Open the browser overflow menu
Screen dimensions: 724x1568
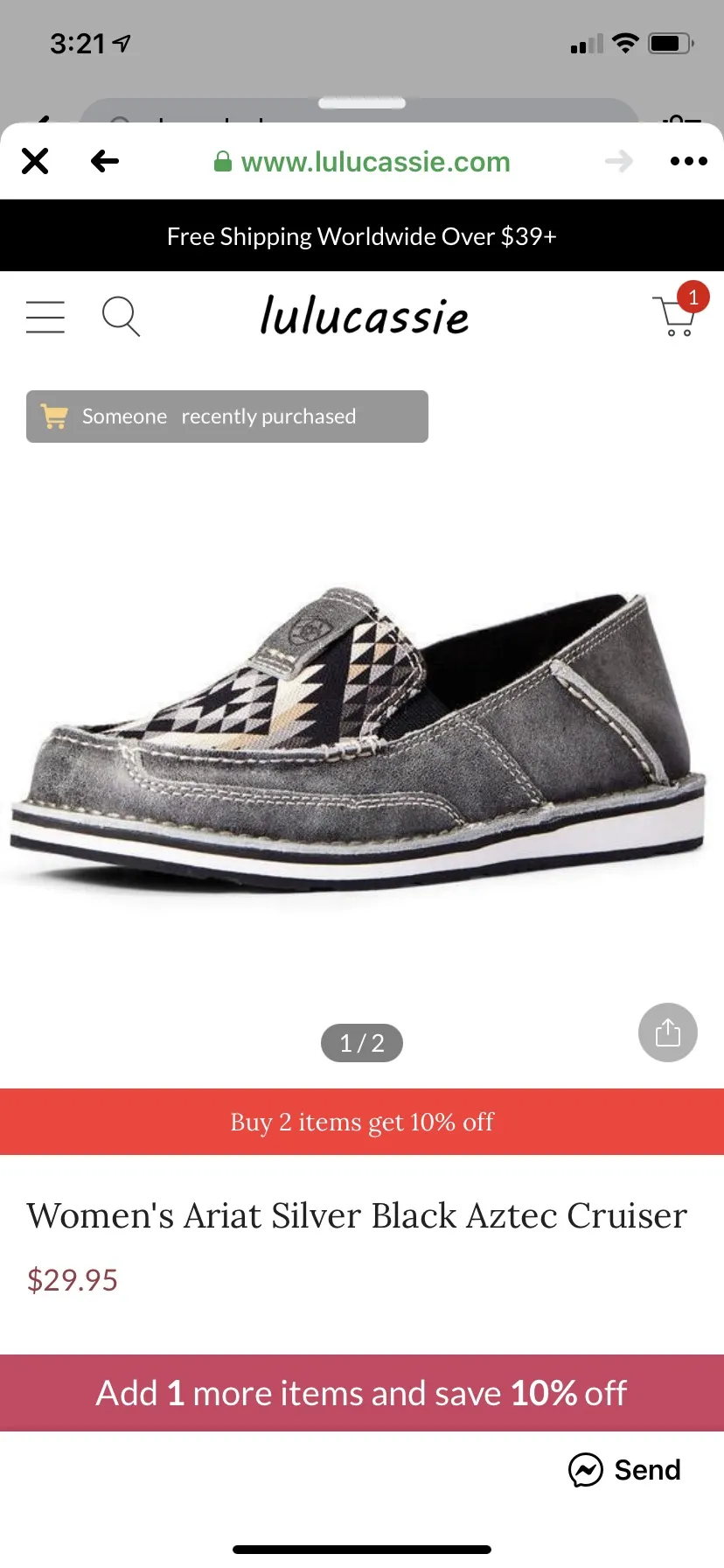[688, 161]
